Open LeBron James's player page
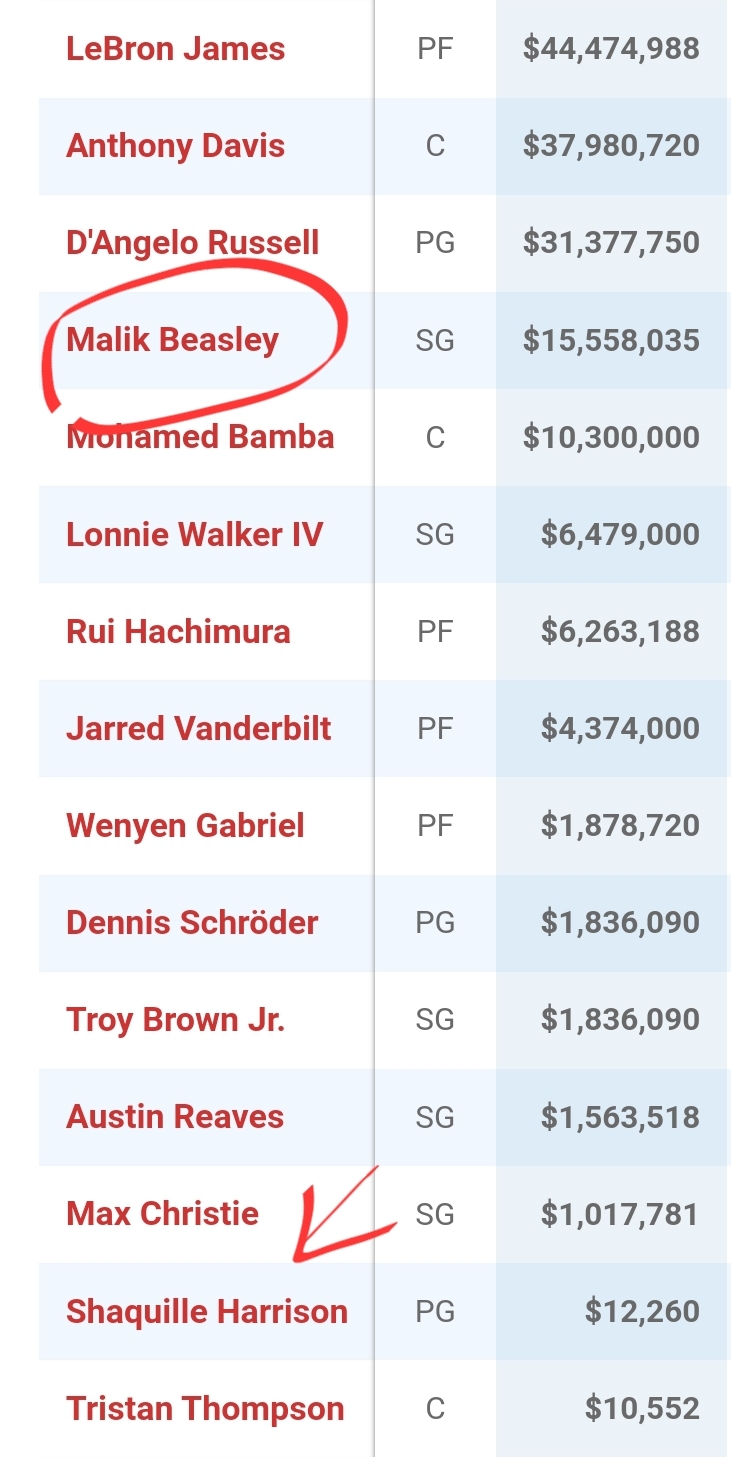Image resolution: width=731 pixels, height=1471 pixels. tap(175, 49)
